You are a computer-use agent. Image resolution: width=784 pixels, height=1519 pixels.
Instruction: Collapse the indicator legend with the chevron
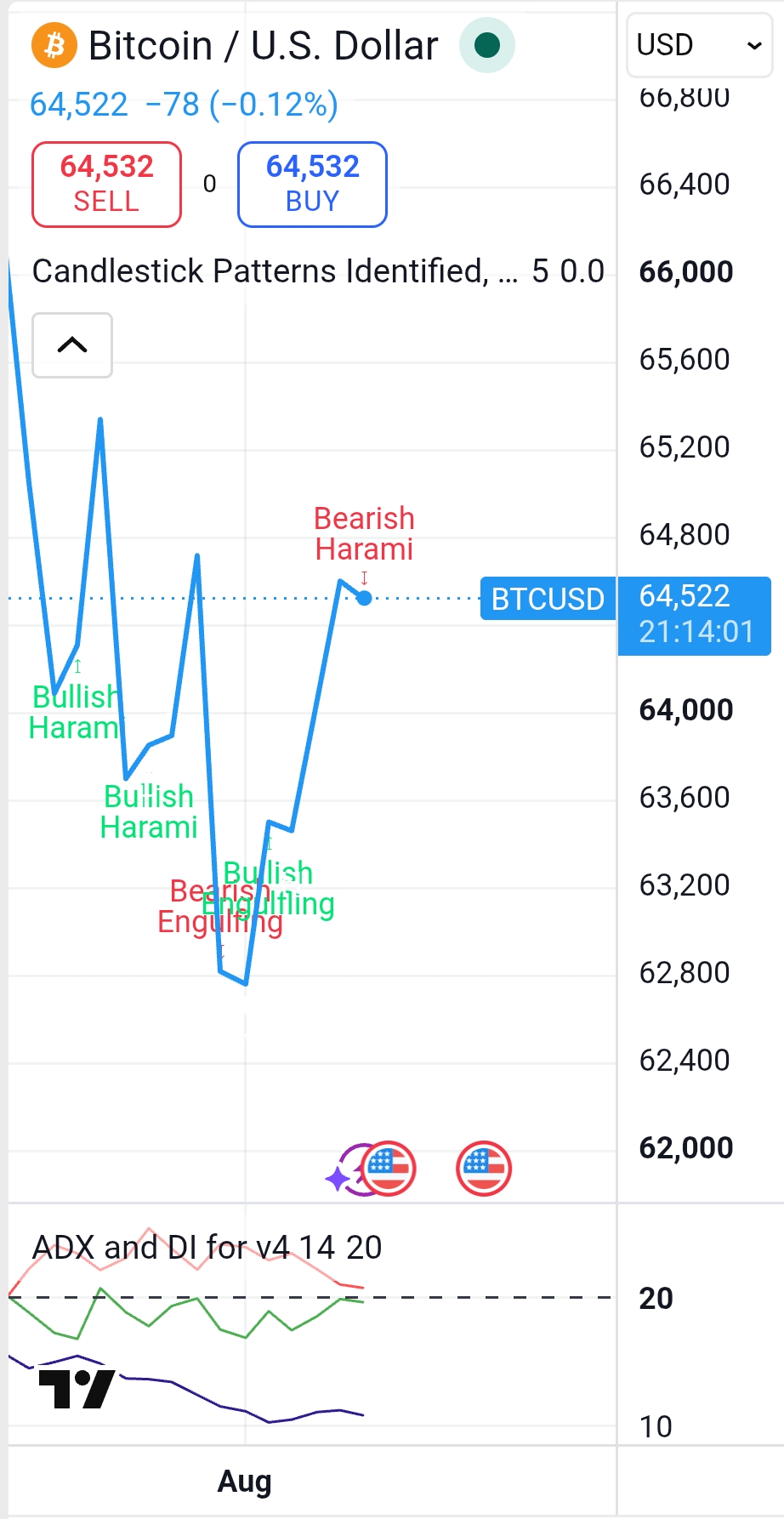[72, 345]
